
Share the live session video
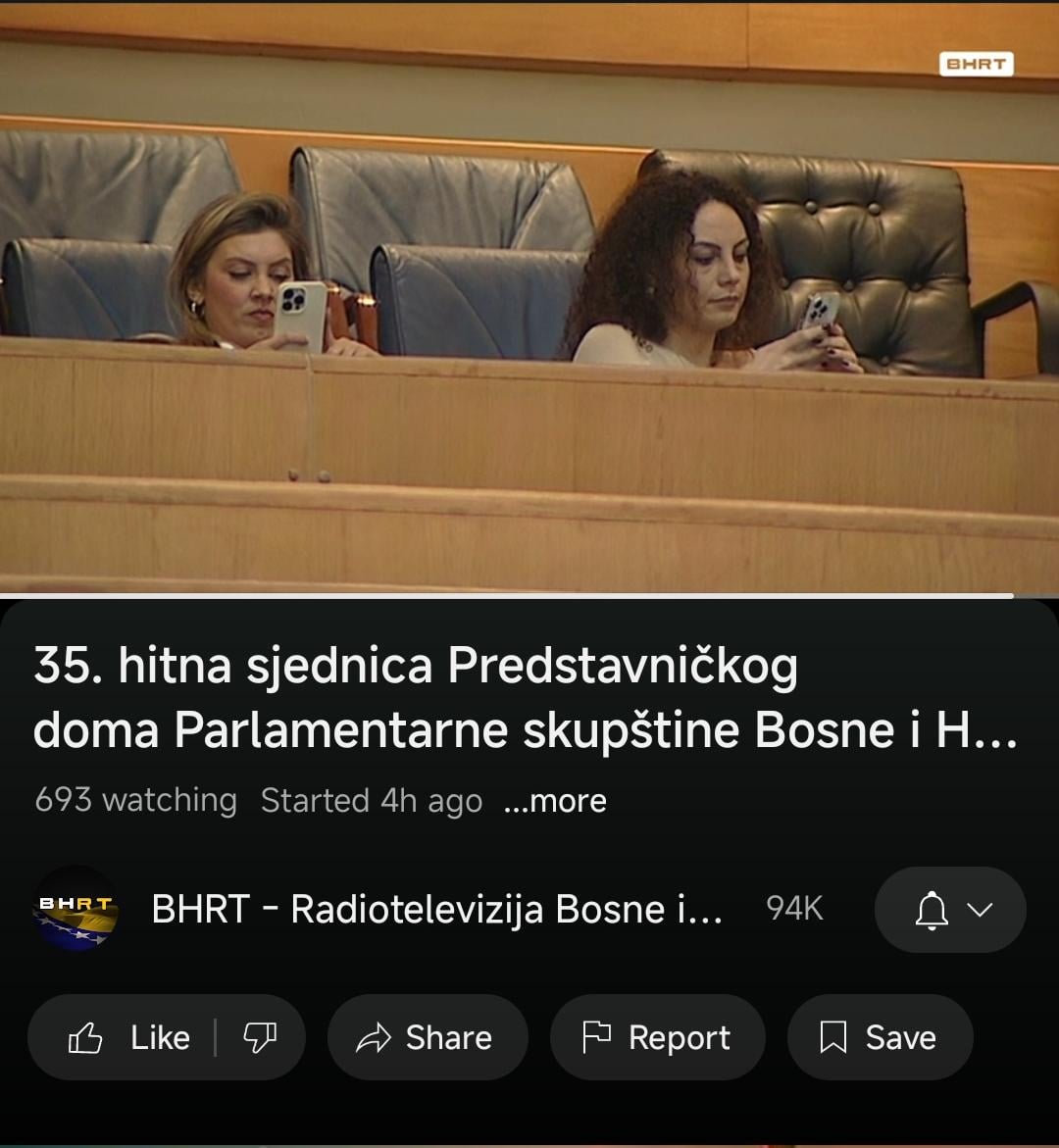(428, 1037)
